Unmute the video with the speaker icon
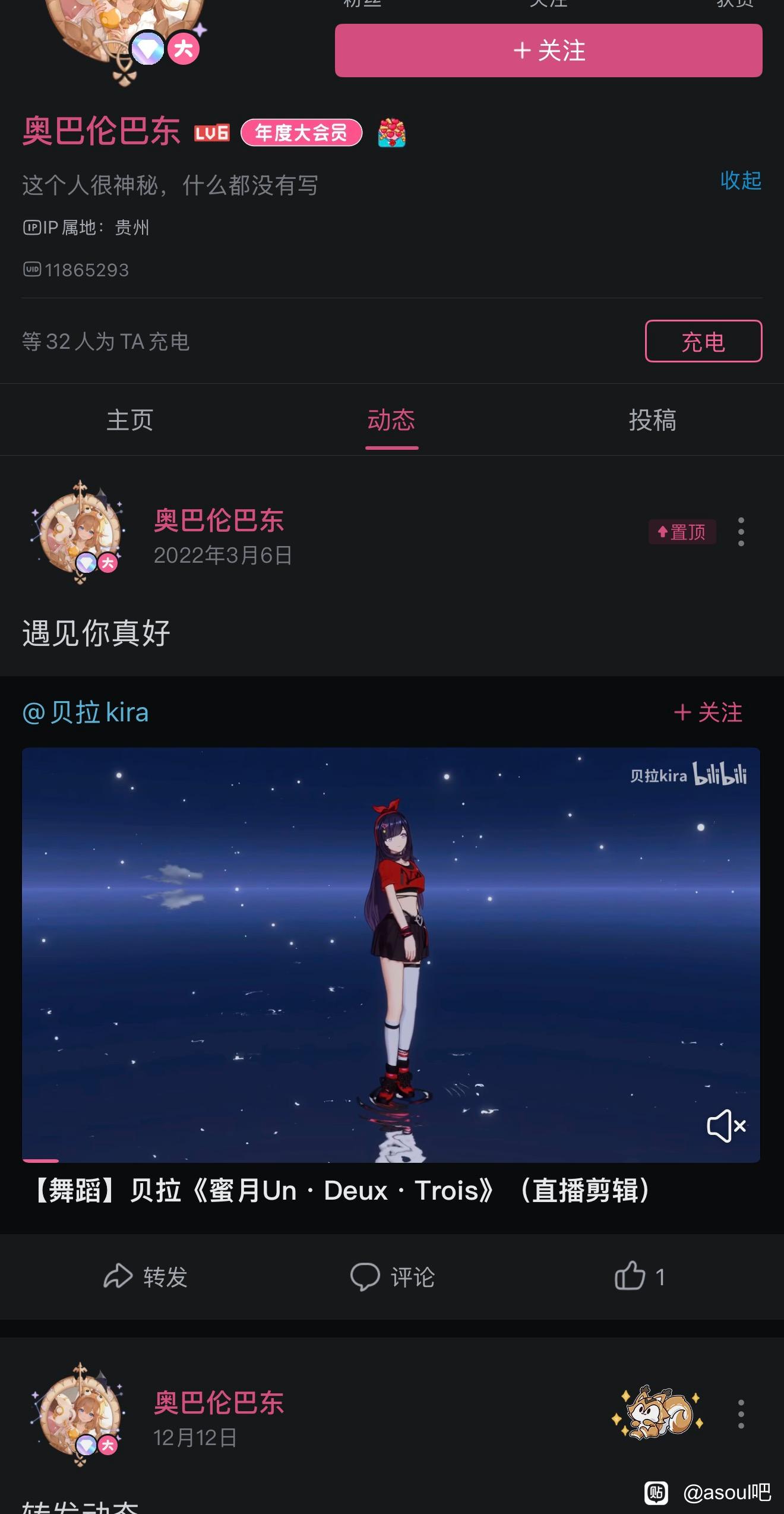The height and width of the screenshot is (1514, 784). click(x=726, y=1125)
